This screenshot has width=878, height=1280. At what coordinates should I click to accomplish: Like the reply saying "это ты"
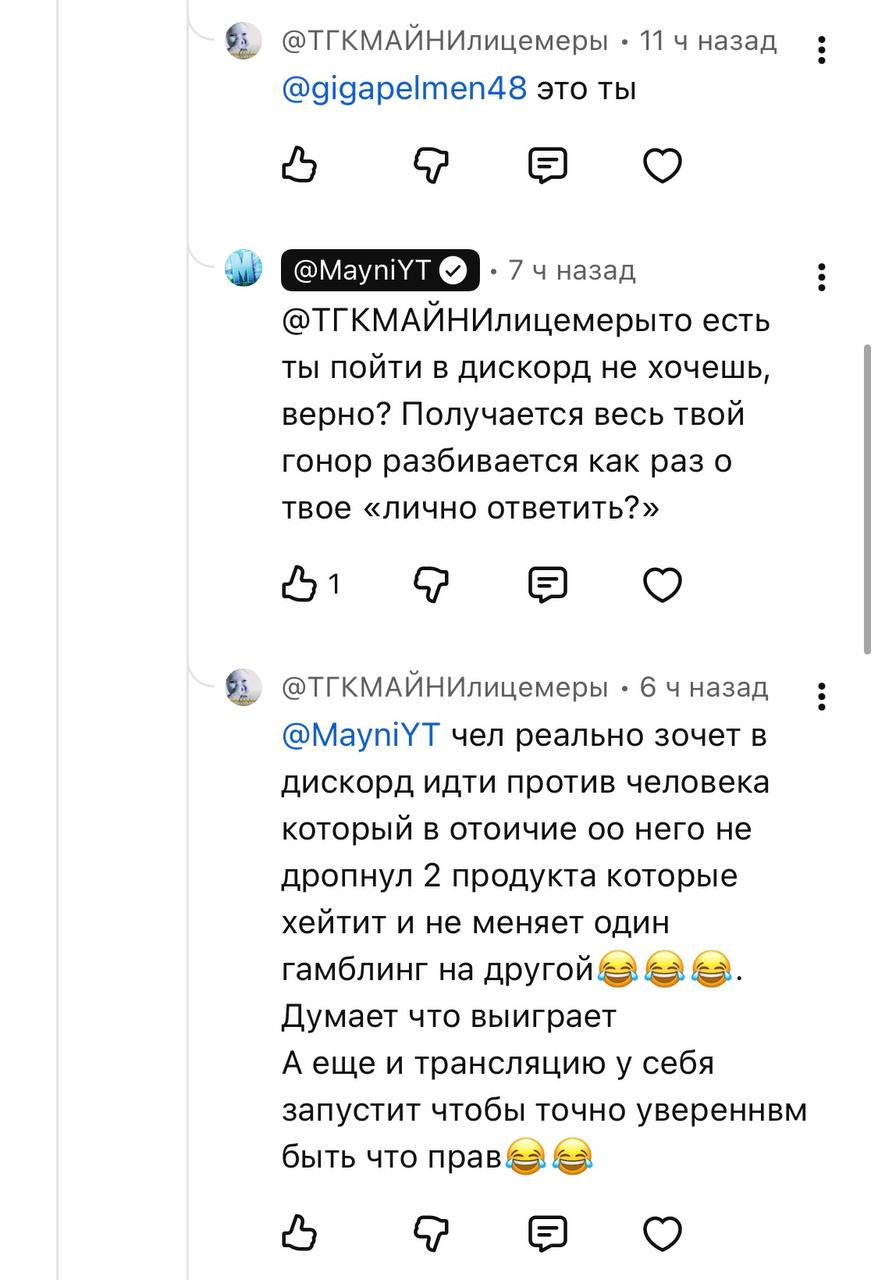(300, 165)
